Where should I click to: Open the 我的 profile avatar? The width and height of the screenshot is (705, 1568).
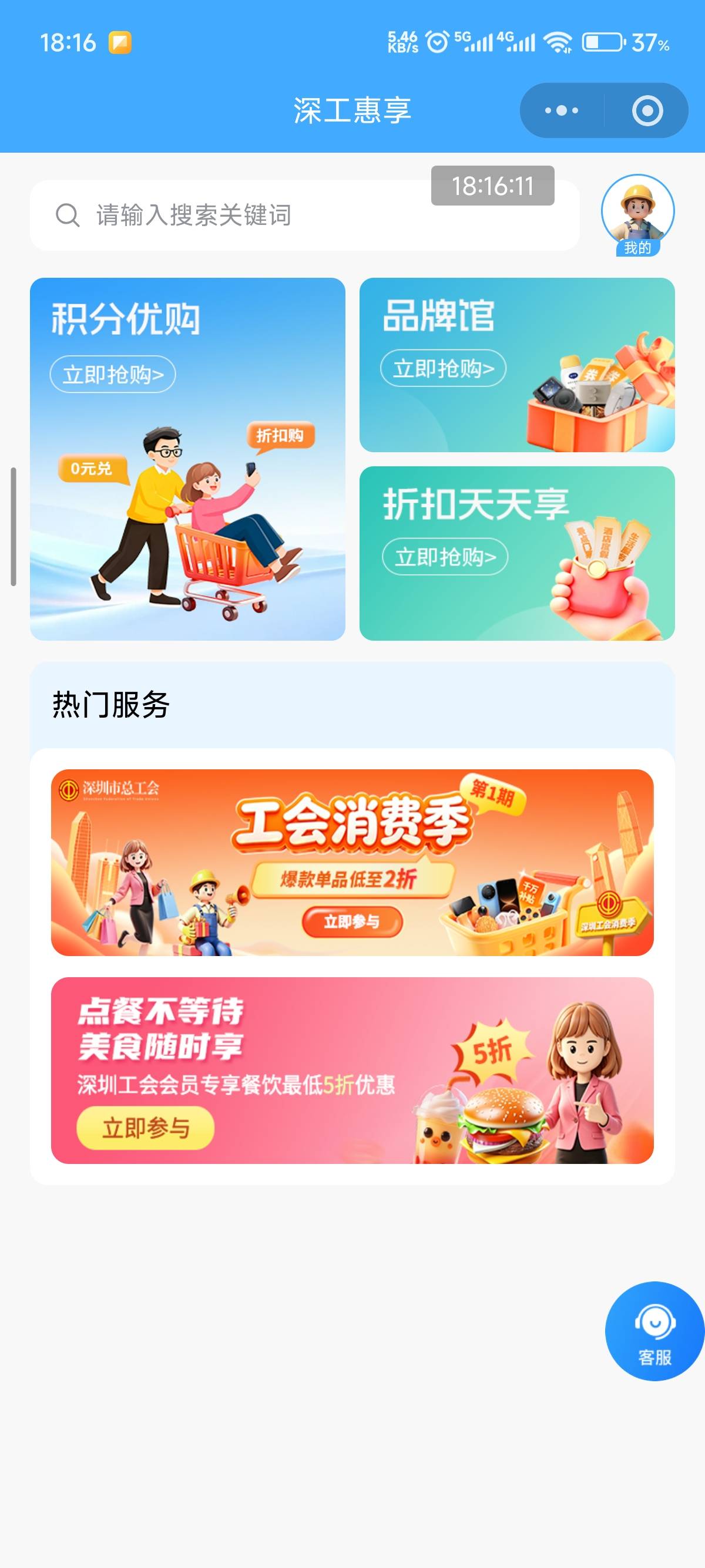coord(637,215)
